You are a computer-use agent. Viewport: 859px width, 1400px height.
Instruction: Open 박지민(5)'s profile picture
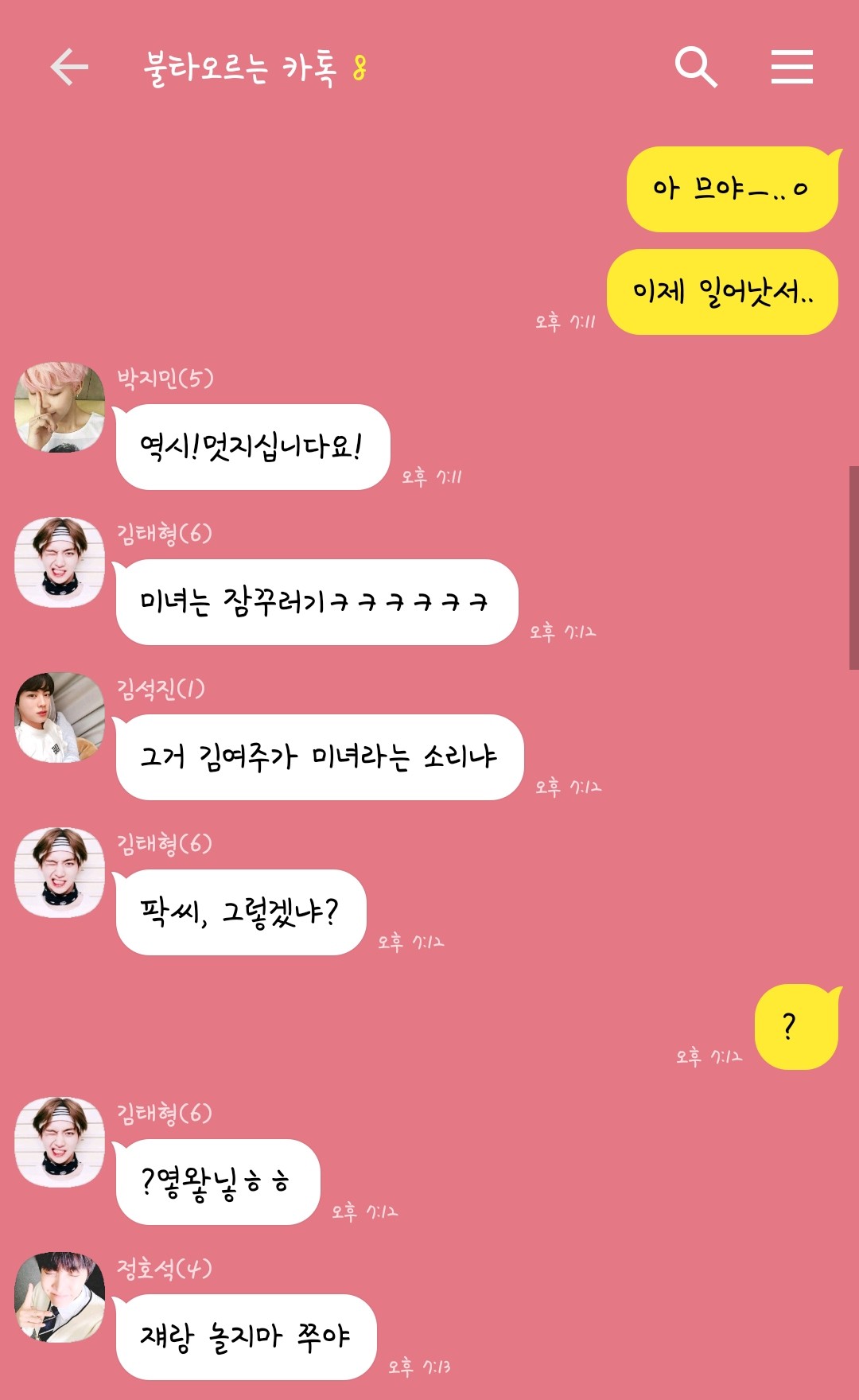click(60, 407)
